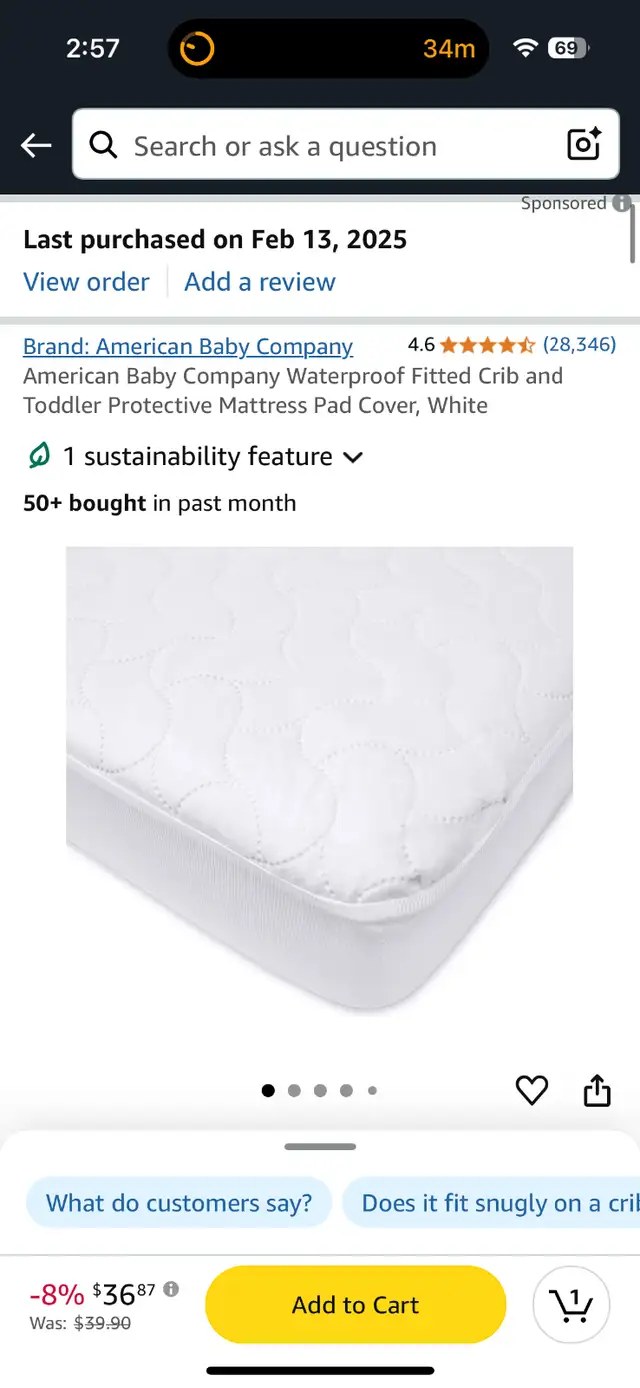Tap the Sponsored info icon

tap(621, 203)
